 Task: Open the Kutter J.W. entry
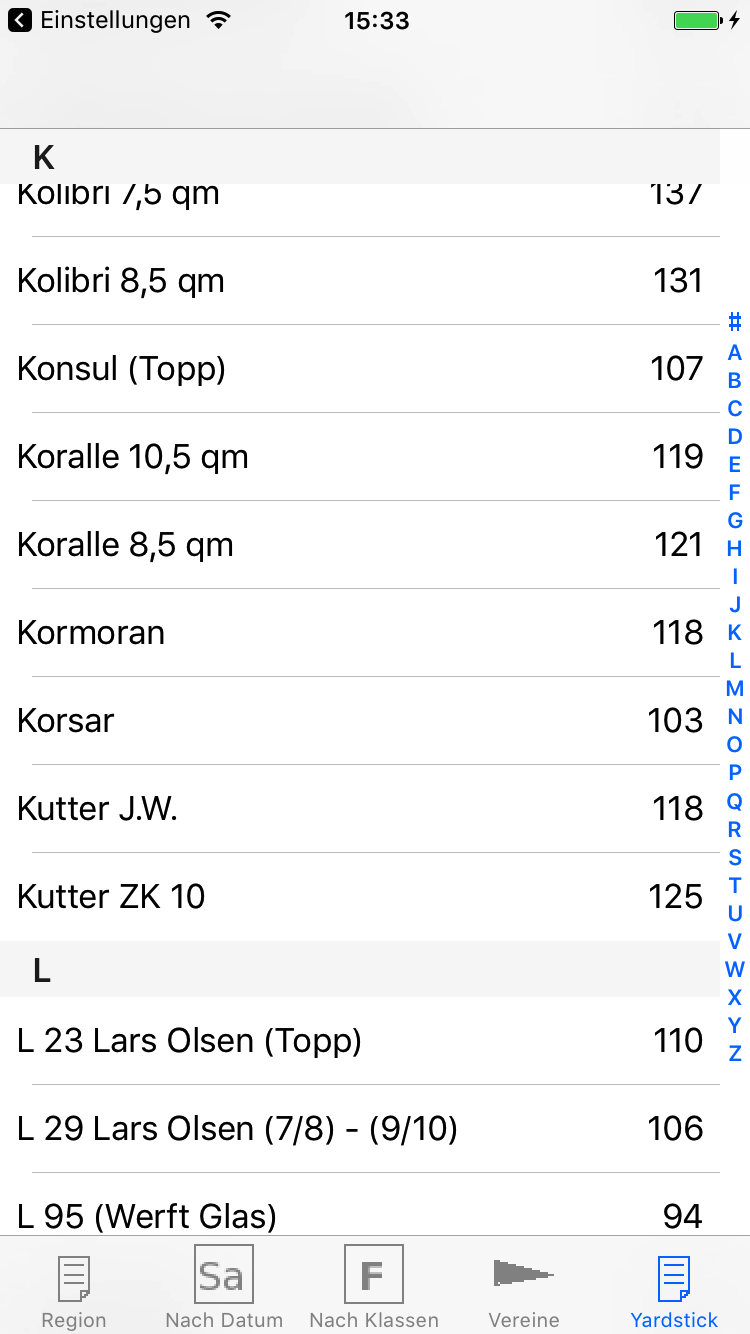(360, 809)
